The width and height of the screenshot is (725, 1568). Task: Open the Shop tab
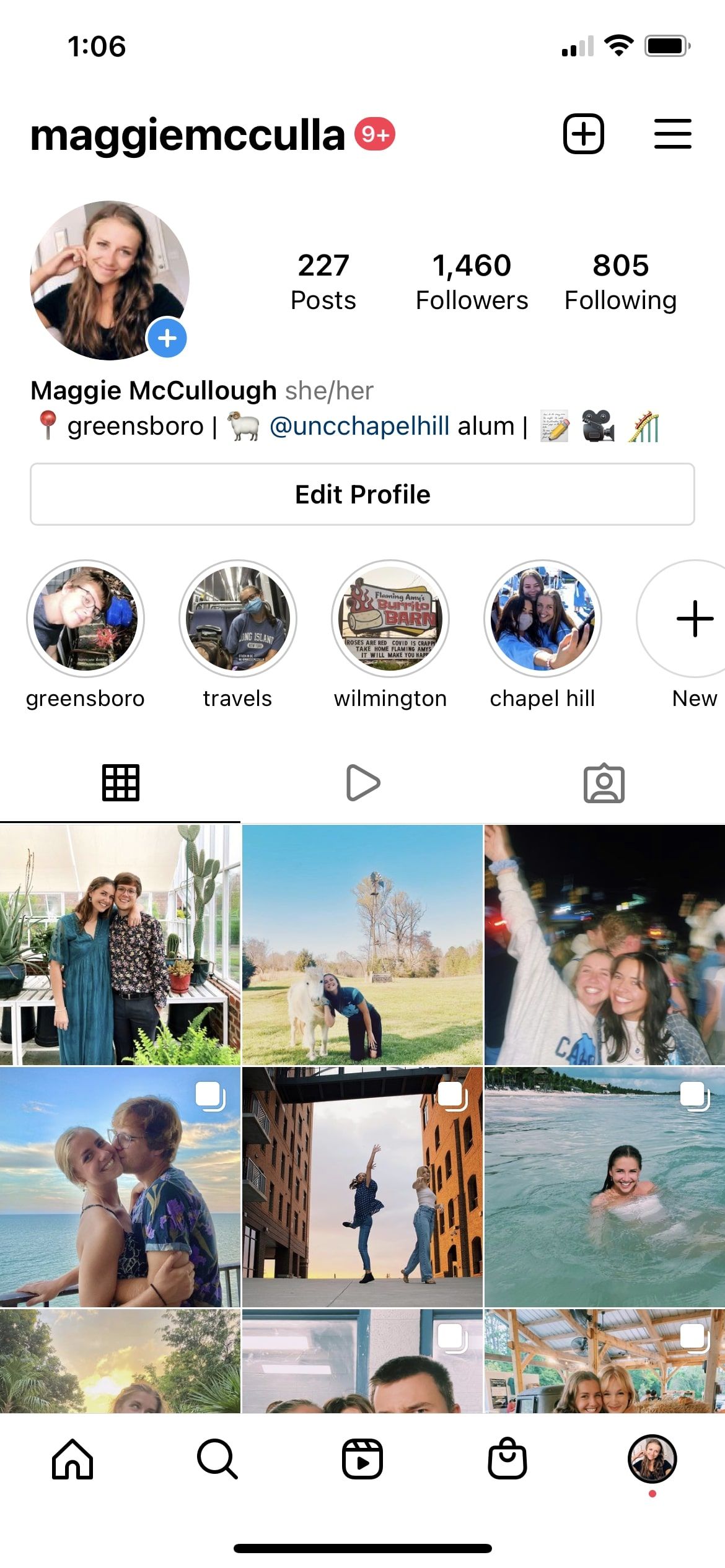507,1459
